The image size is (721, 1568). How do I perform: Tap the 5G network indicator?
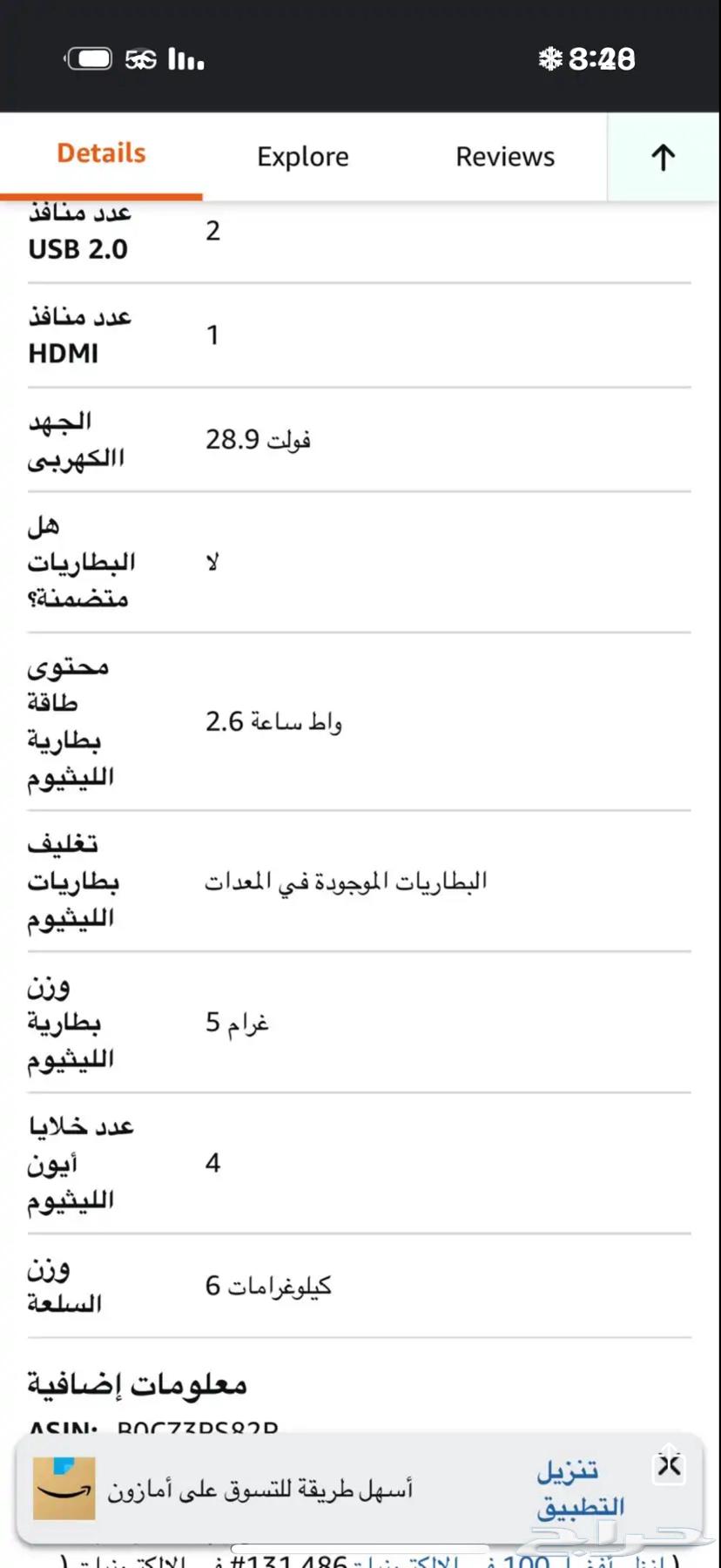click(x=139, y=59)
